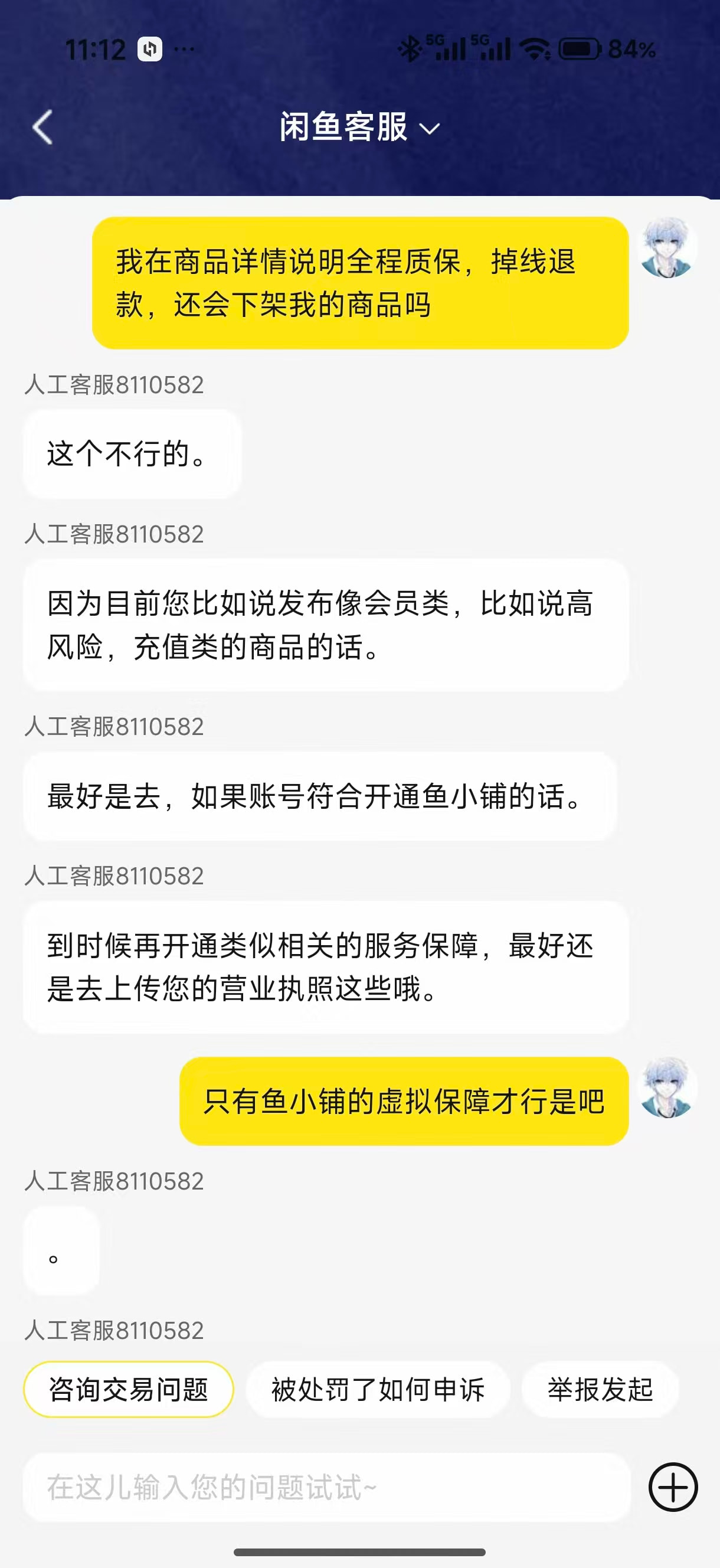Choose the 被处罚了如何申诉 quick reply

coord(378,1390)
